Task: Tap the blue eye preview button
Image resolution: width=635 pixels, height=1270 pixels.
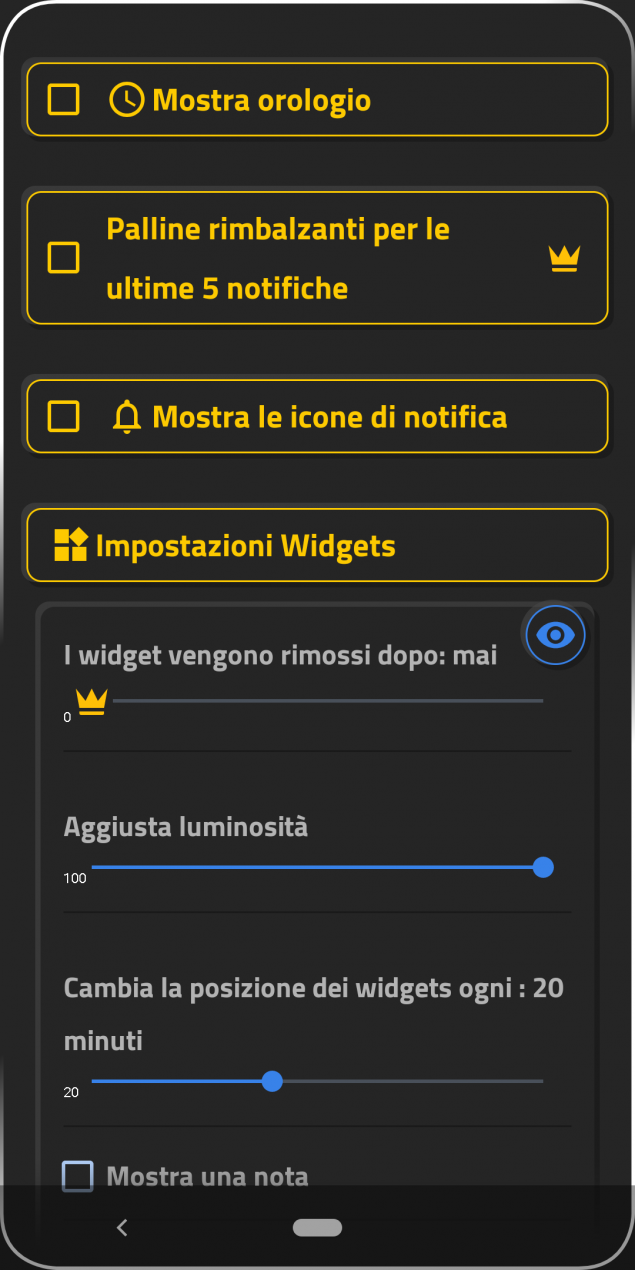Action: pyautogui.click(x=555, y=635)
